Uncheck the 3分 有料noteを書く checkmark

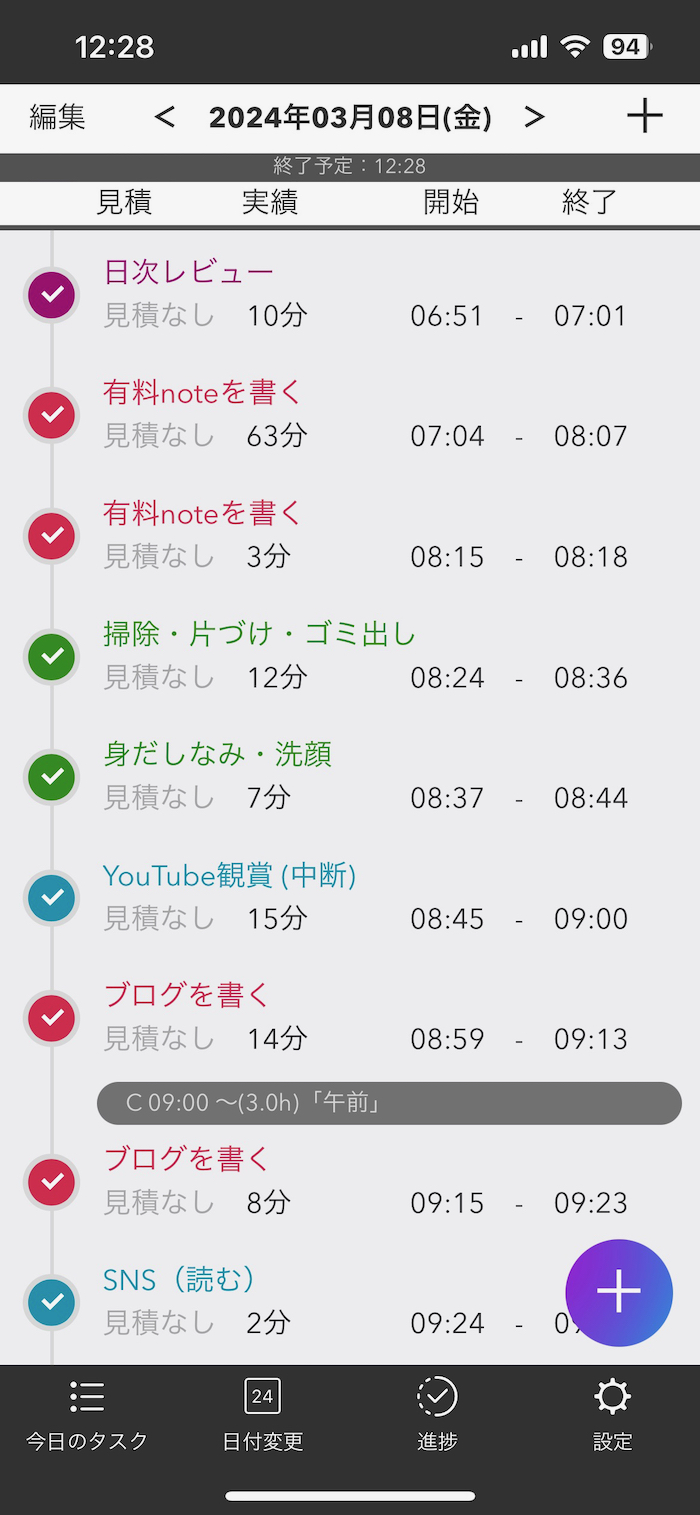click(52, 535)
